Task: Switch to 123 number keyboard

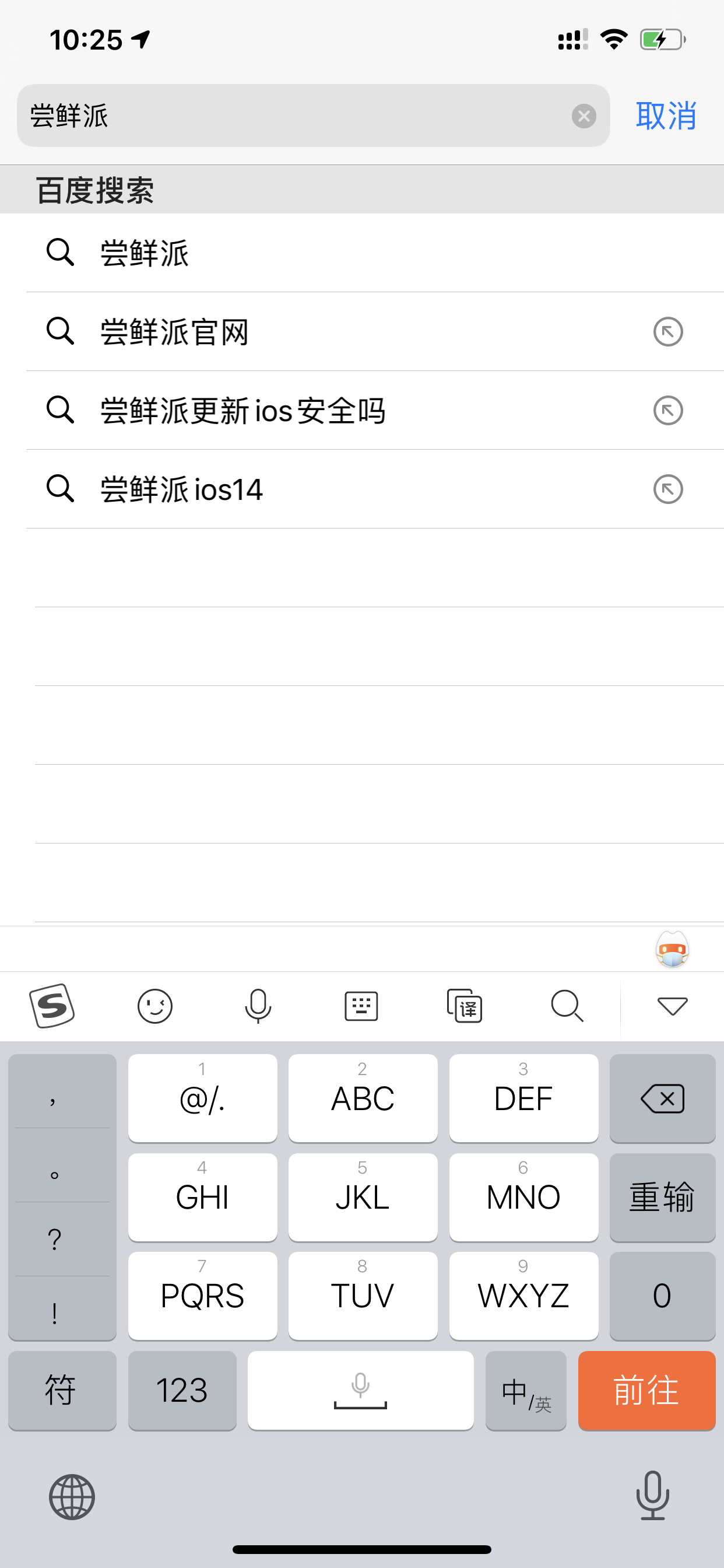Action: pos(182,1390)
